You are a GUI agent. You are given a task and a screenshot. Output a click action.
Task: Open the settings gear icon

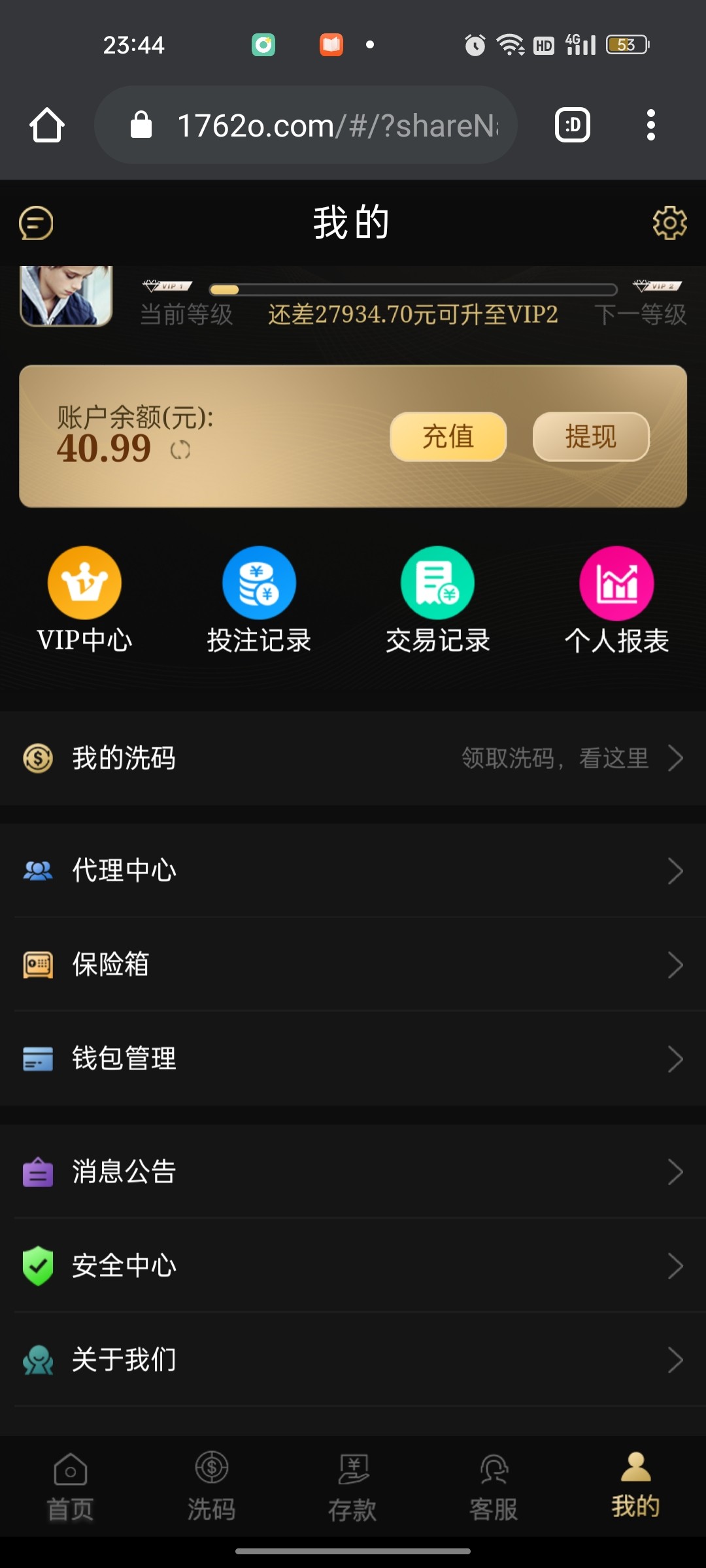(669, 223)
